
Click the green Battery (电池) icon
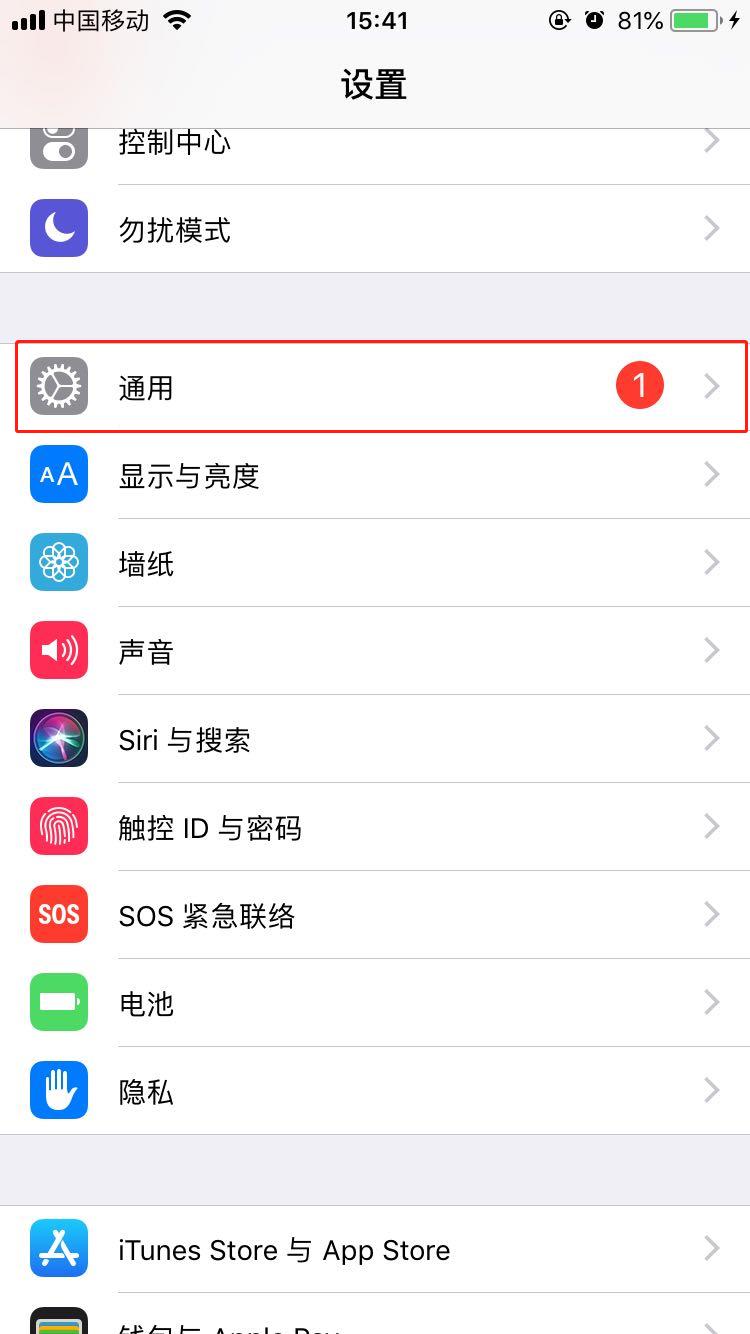click(58, 1003)
